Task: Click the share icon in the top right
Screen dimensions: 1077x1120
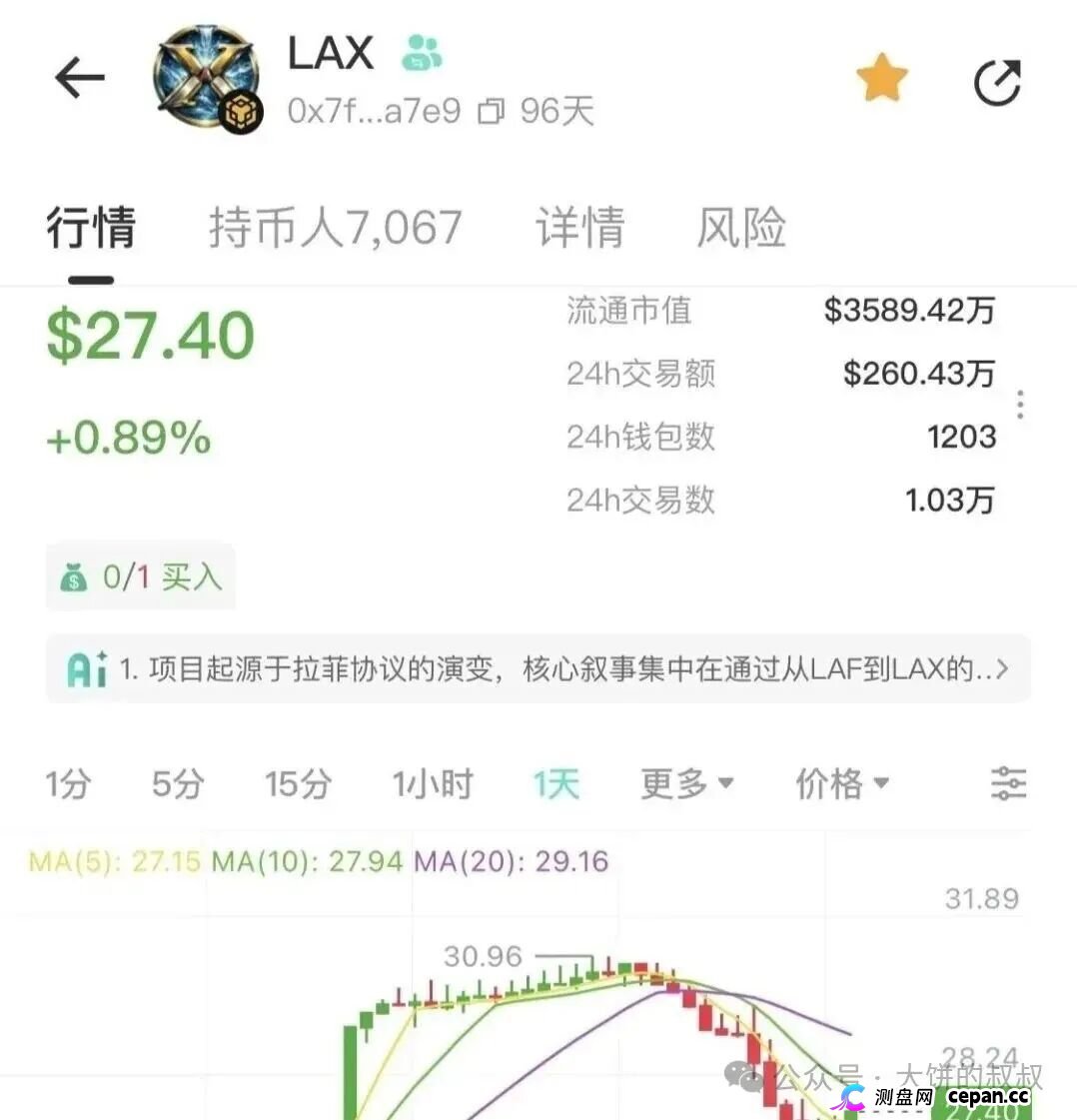Action: click(x=997, y=83)
